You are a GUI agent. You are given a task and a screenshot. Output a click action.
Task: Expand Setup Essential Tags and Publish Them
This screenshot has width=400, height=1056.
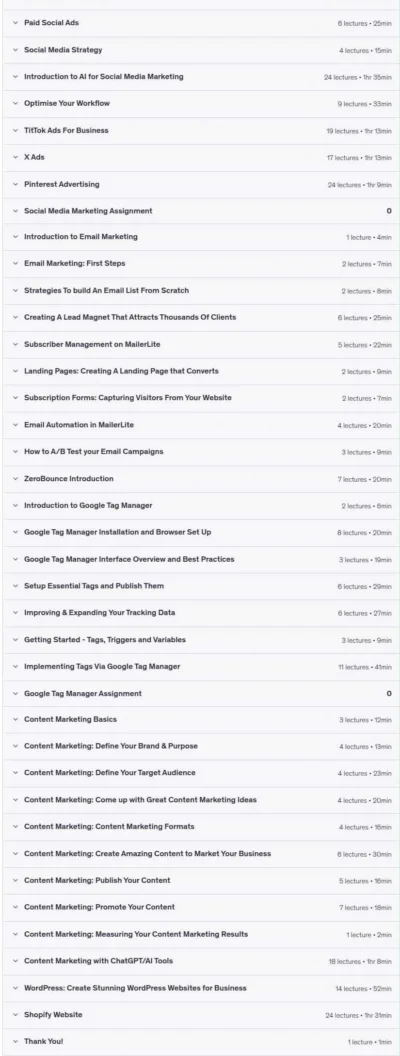tap(201, 586)
